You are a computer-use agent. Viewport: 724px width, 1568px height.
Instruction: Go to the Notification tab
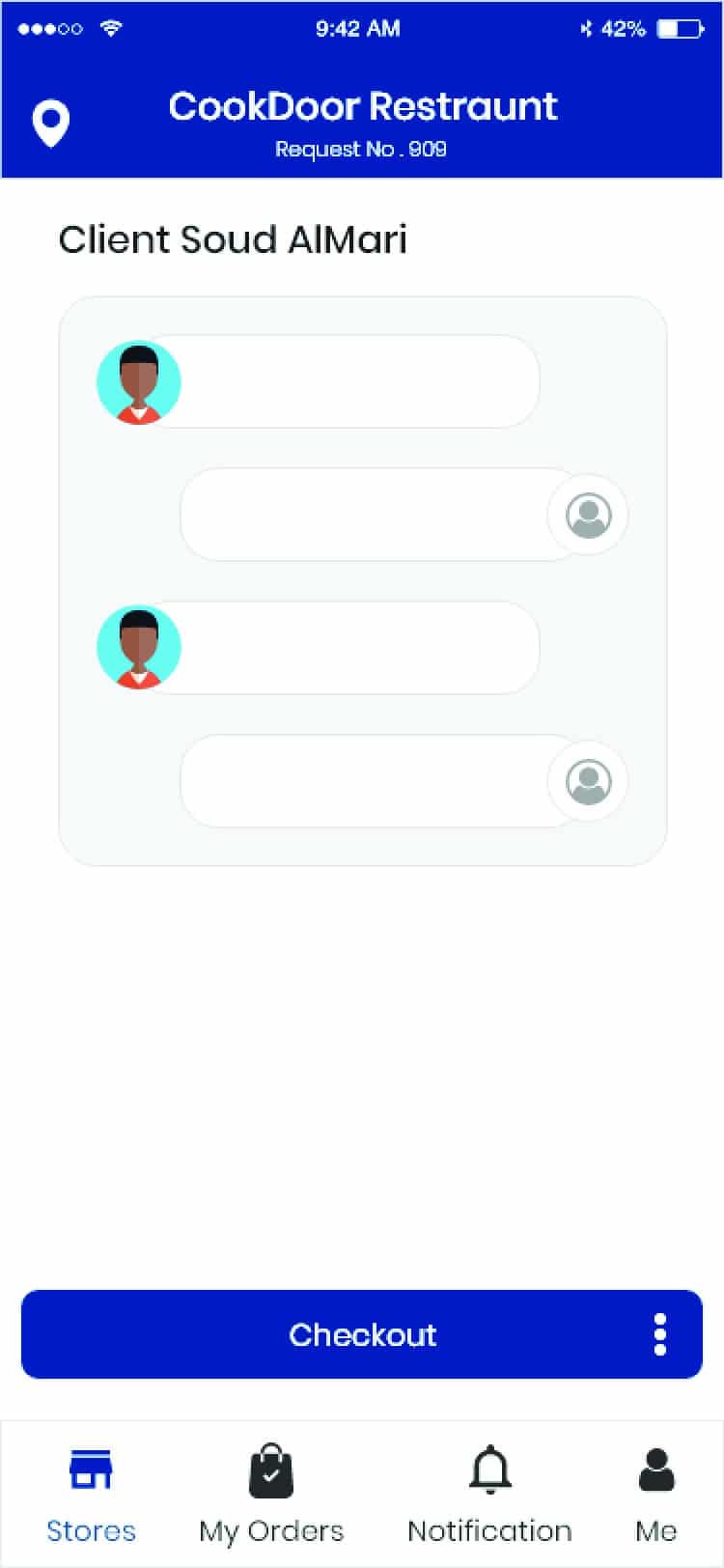click(x=489, y=1494)
